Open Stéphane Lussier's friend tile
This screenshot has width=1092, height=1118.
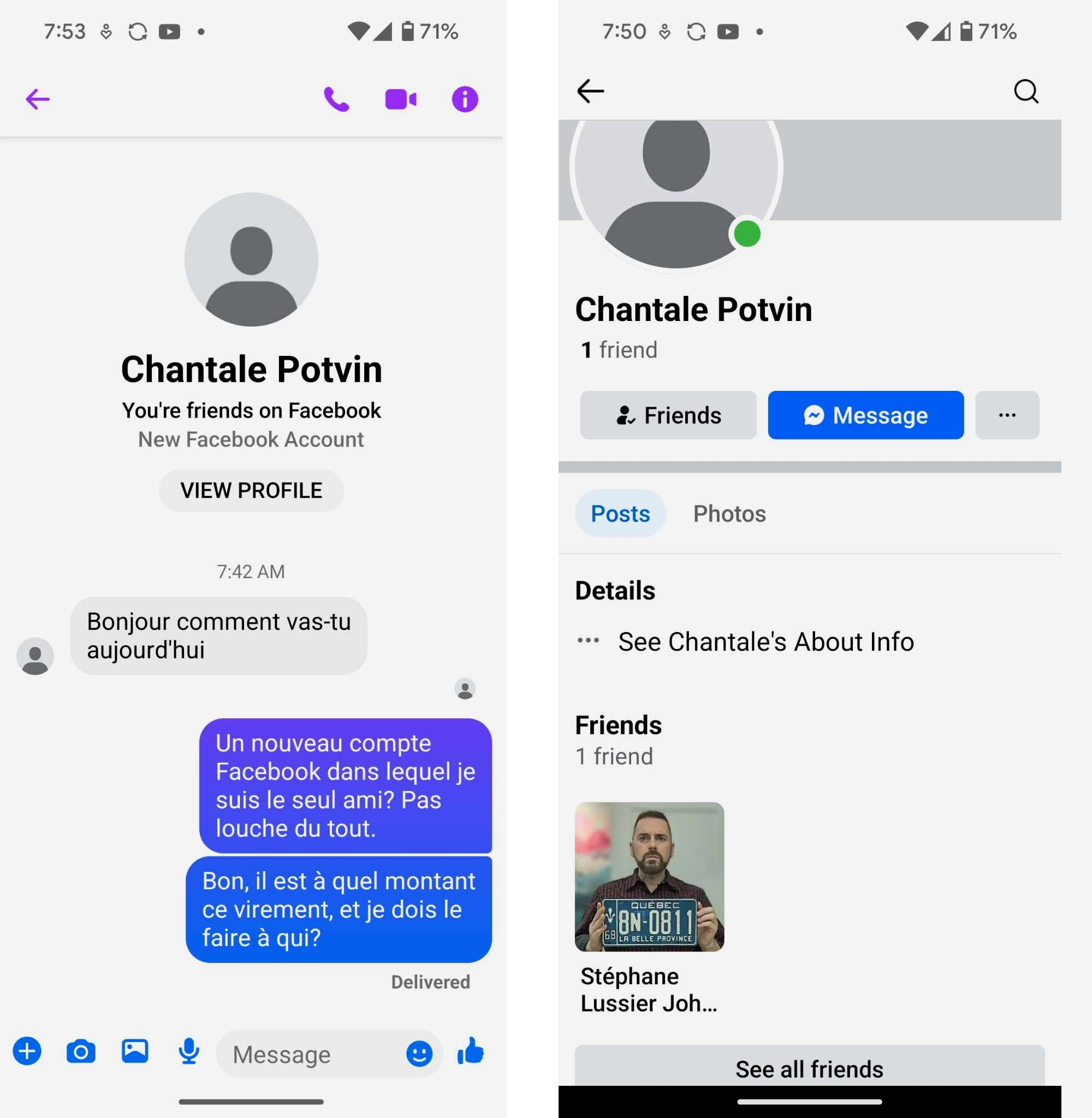(649, 909)
